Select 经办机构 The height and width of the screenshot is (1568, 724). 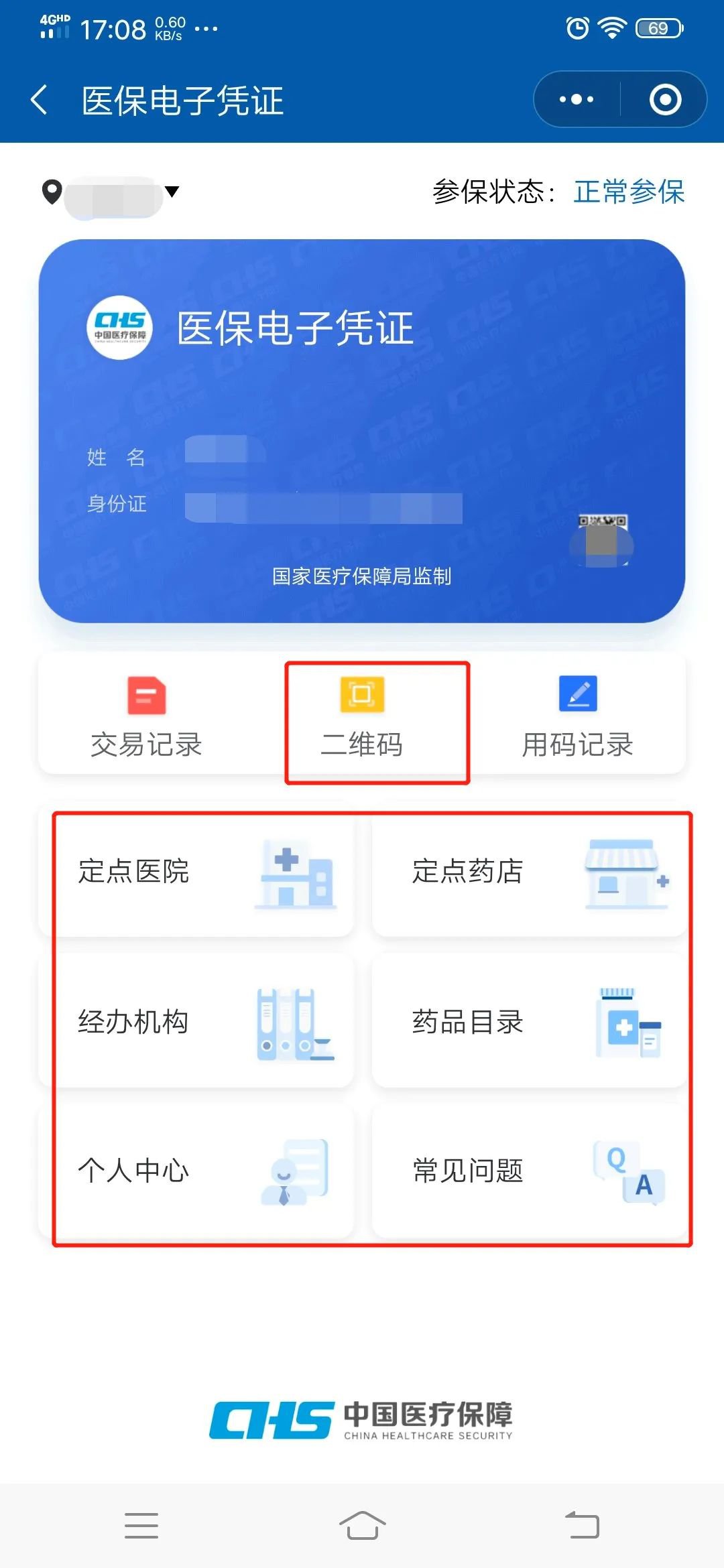pyautogui.click(x=196, y=1021)
